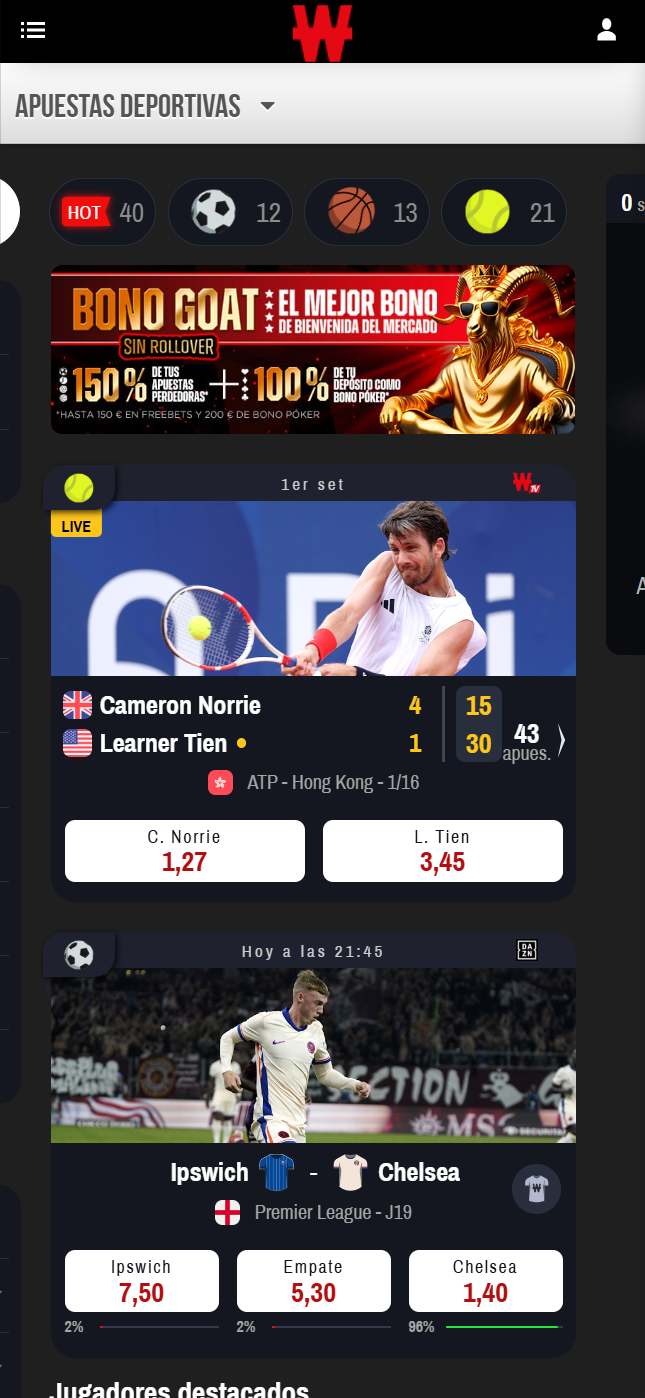Tap the shirt icon beside Chelsea

pyautogui.click(x=538, y=1190)
